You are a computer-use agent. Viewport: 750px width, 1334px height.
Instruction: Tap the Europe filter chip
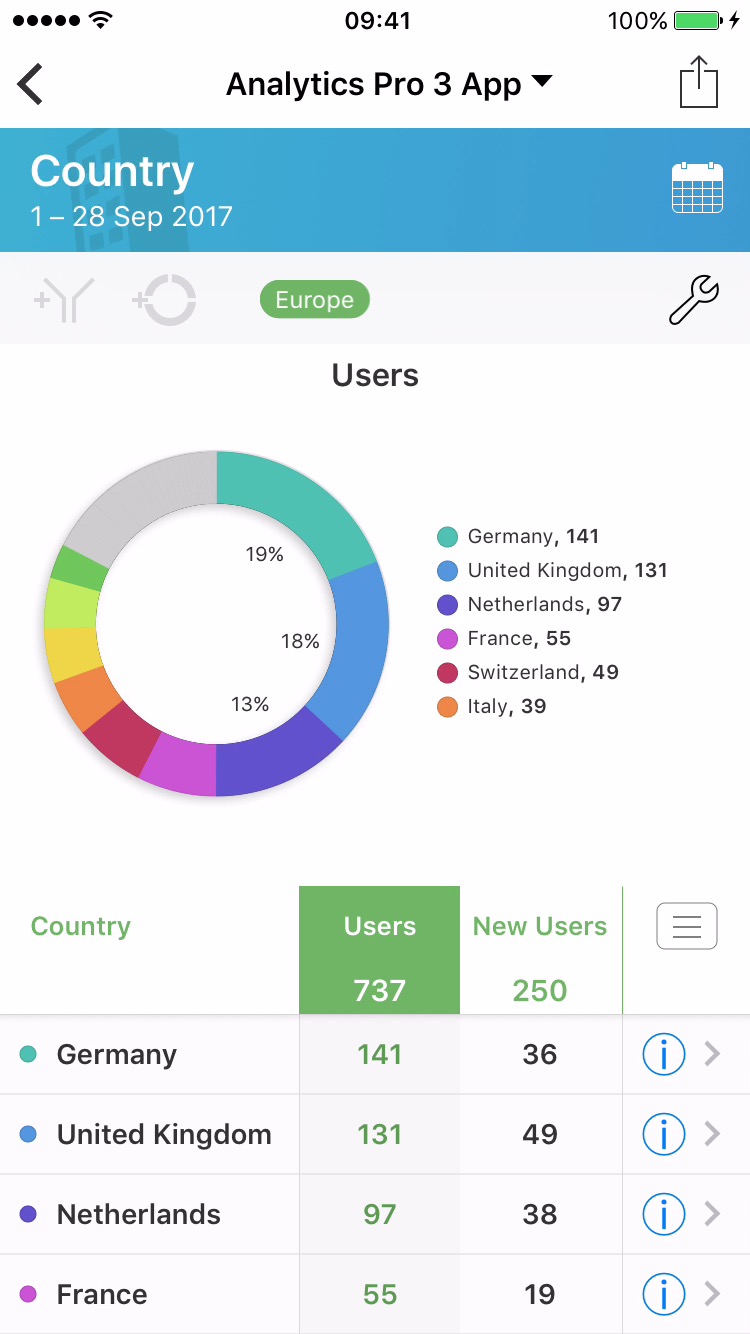point(314,300)
